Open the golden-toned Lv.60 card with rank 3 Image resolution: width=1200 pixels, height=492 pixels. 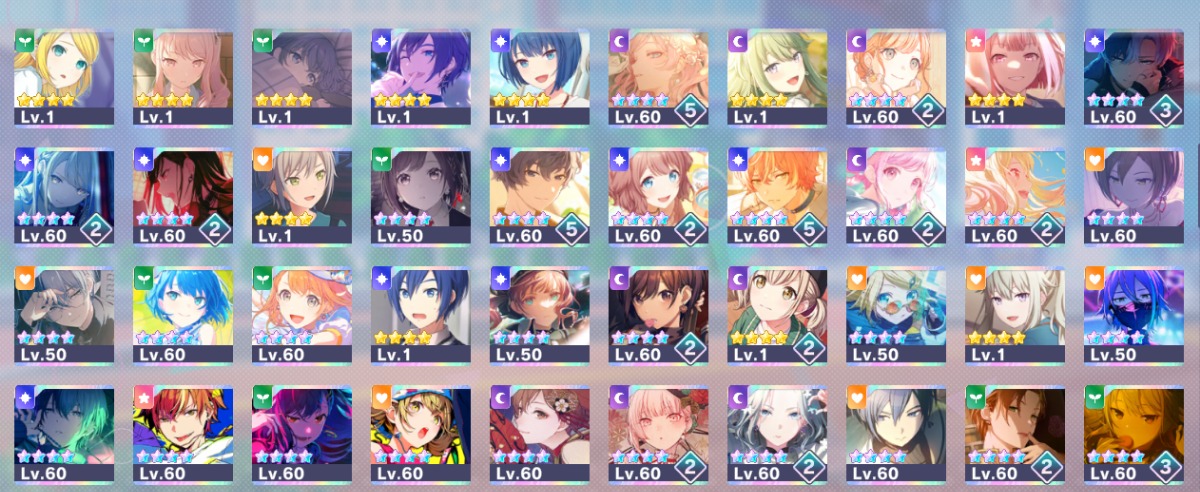coord(1133,433)
